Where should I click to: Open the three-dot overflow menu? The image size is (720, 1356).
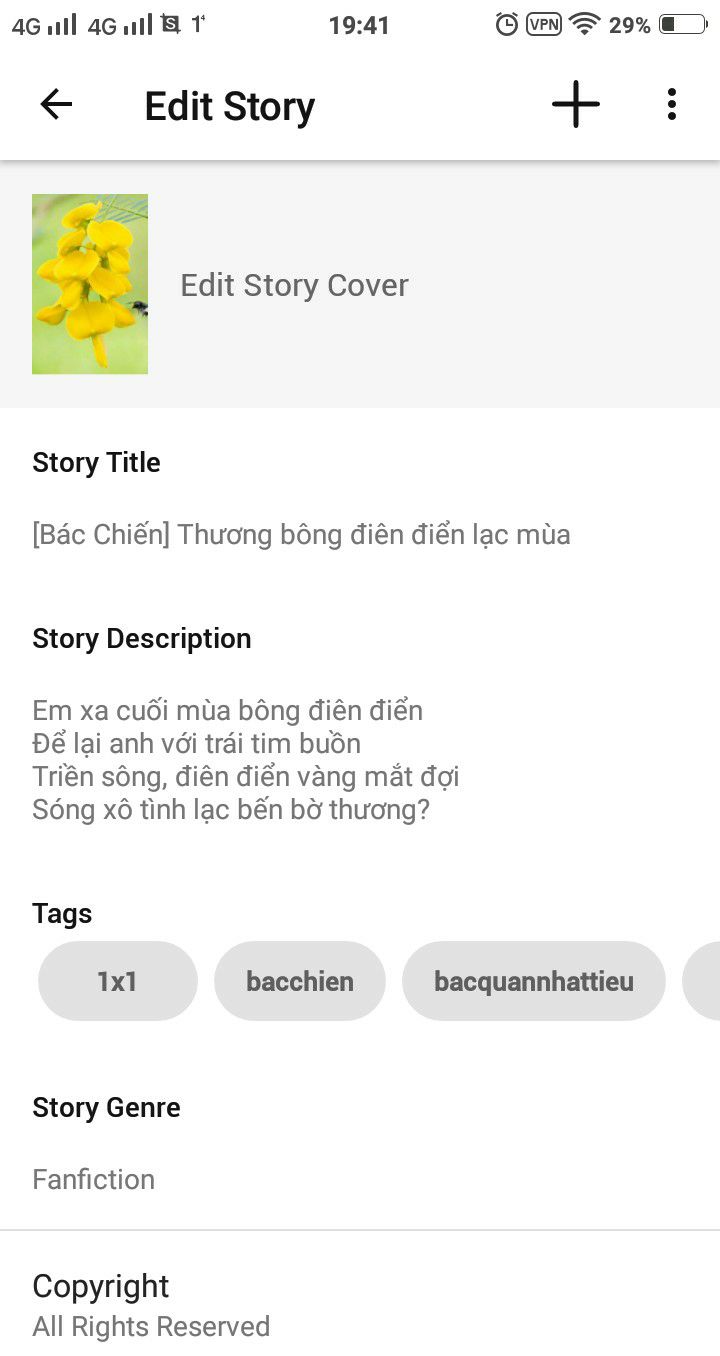(x=672, y=104)
